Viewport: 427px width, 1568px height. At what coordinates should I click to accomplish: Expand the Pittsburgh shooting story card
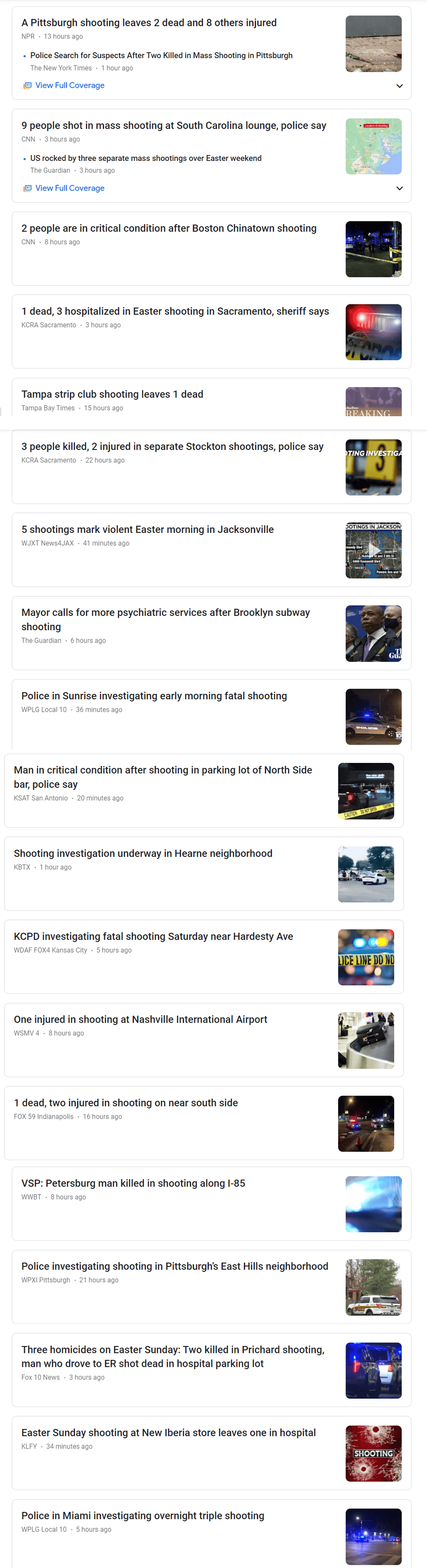coord(399,86)
